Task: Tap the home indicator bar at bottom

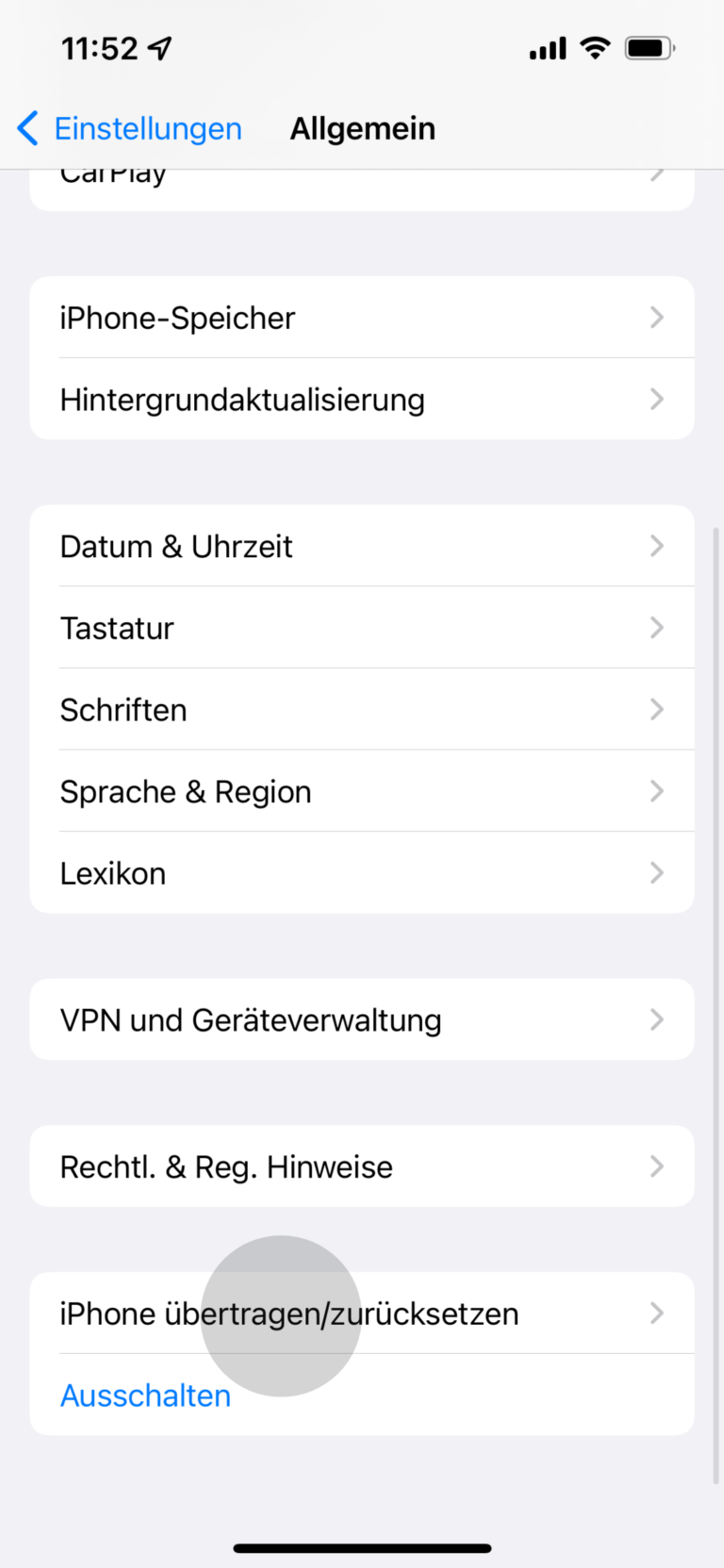Action: [362, 1546]
